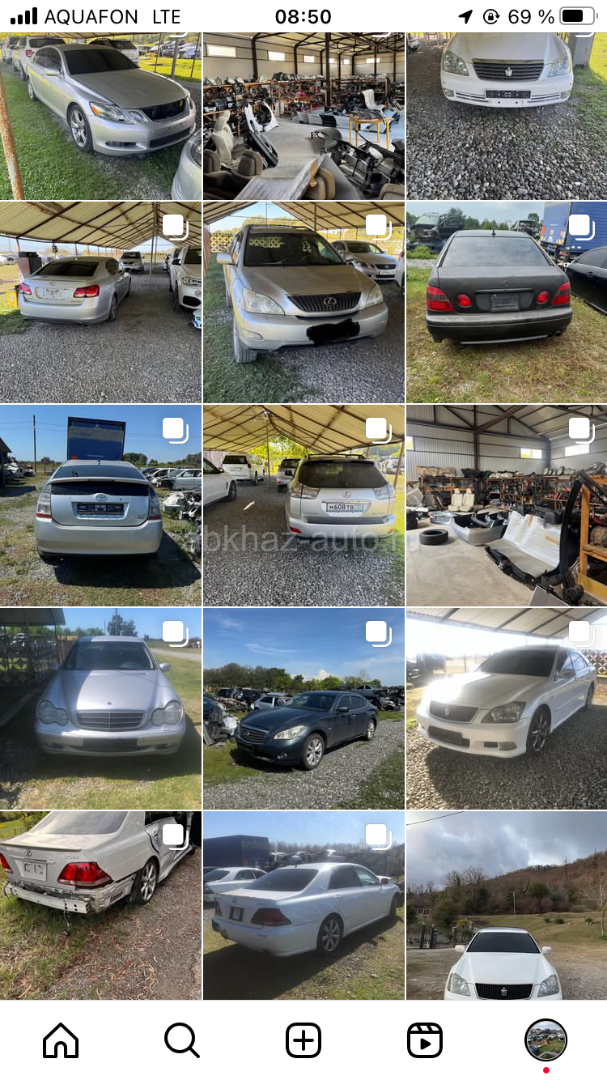Open the profile tab avatar

click(x=546, y=1041)
